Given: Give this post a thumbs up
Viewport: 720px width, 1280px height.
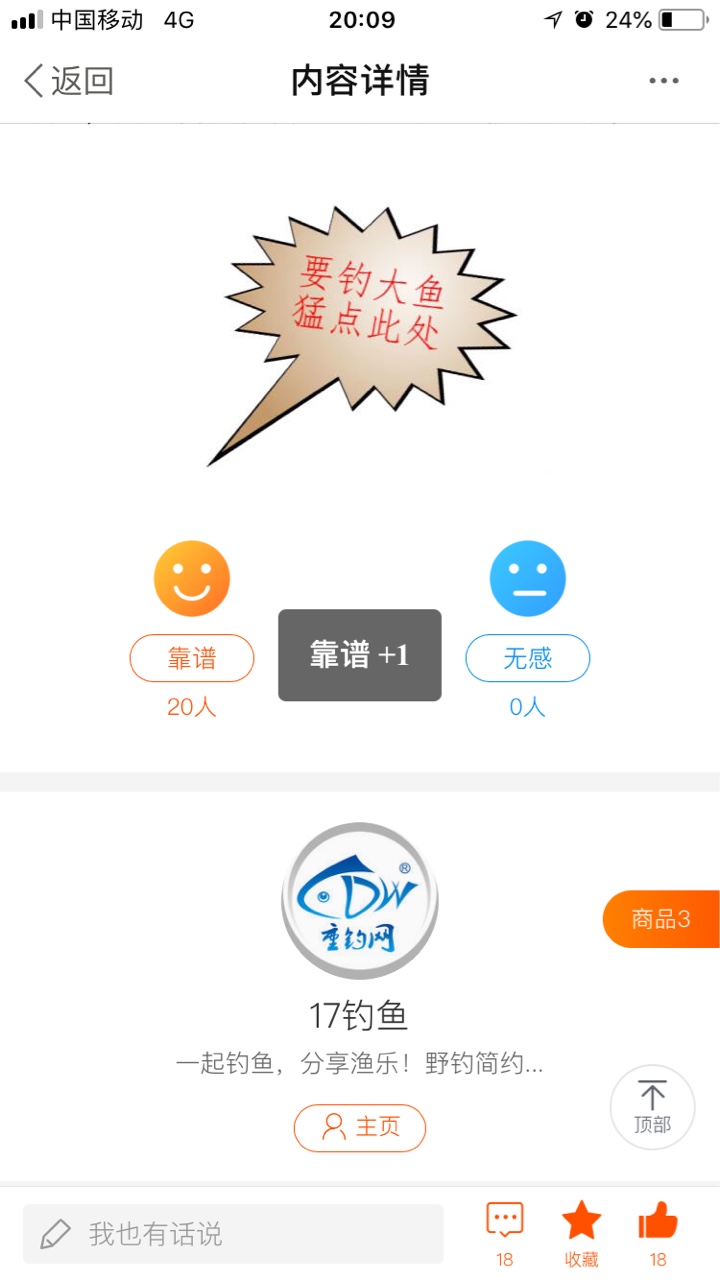Looking at the screenshot, I should [657, 1233].
